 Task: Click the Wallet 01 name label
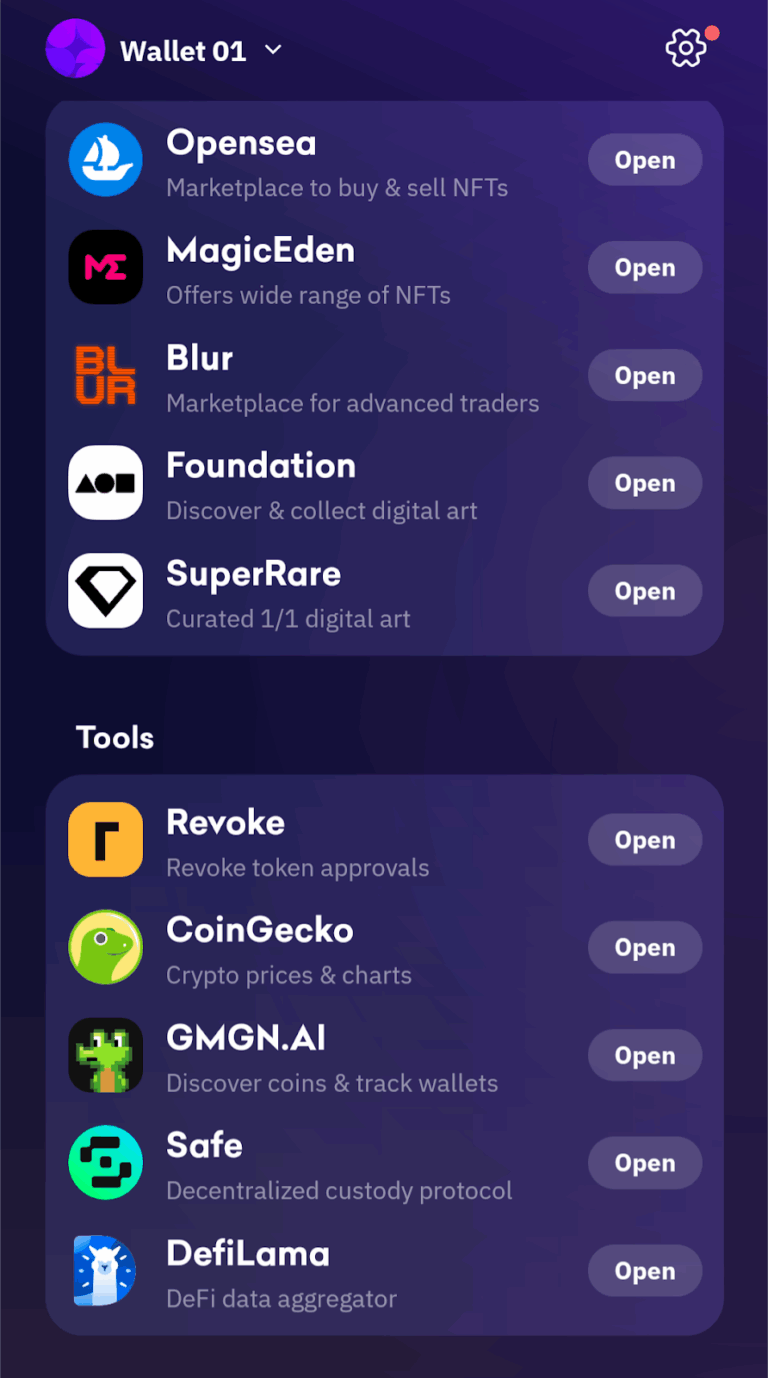183,52
